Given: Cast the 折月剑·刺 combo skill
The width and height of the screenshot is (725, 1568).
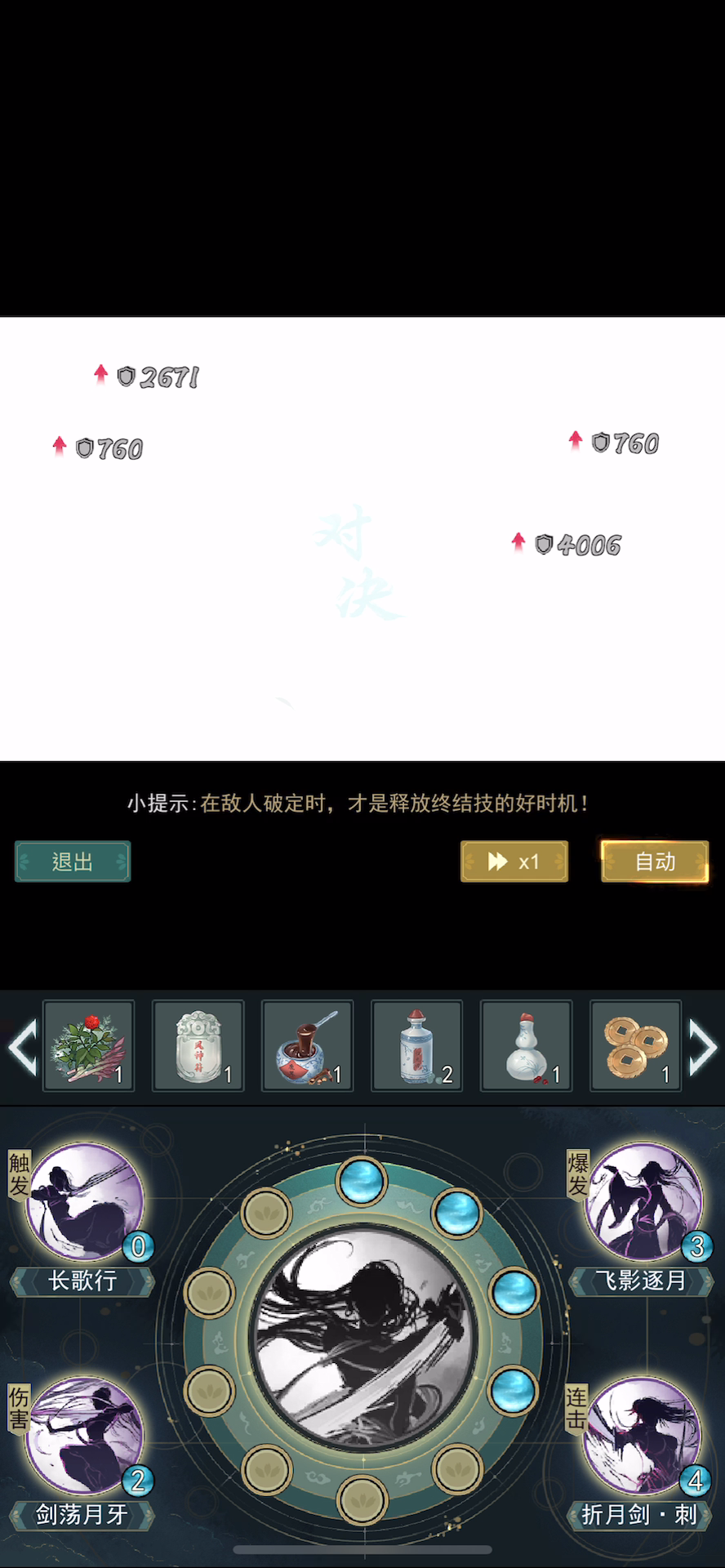Looking at the screenshot, I should coord(643,1436).
